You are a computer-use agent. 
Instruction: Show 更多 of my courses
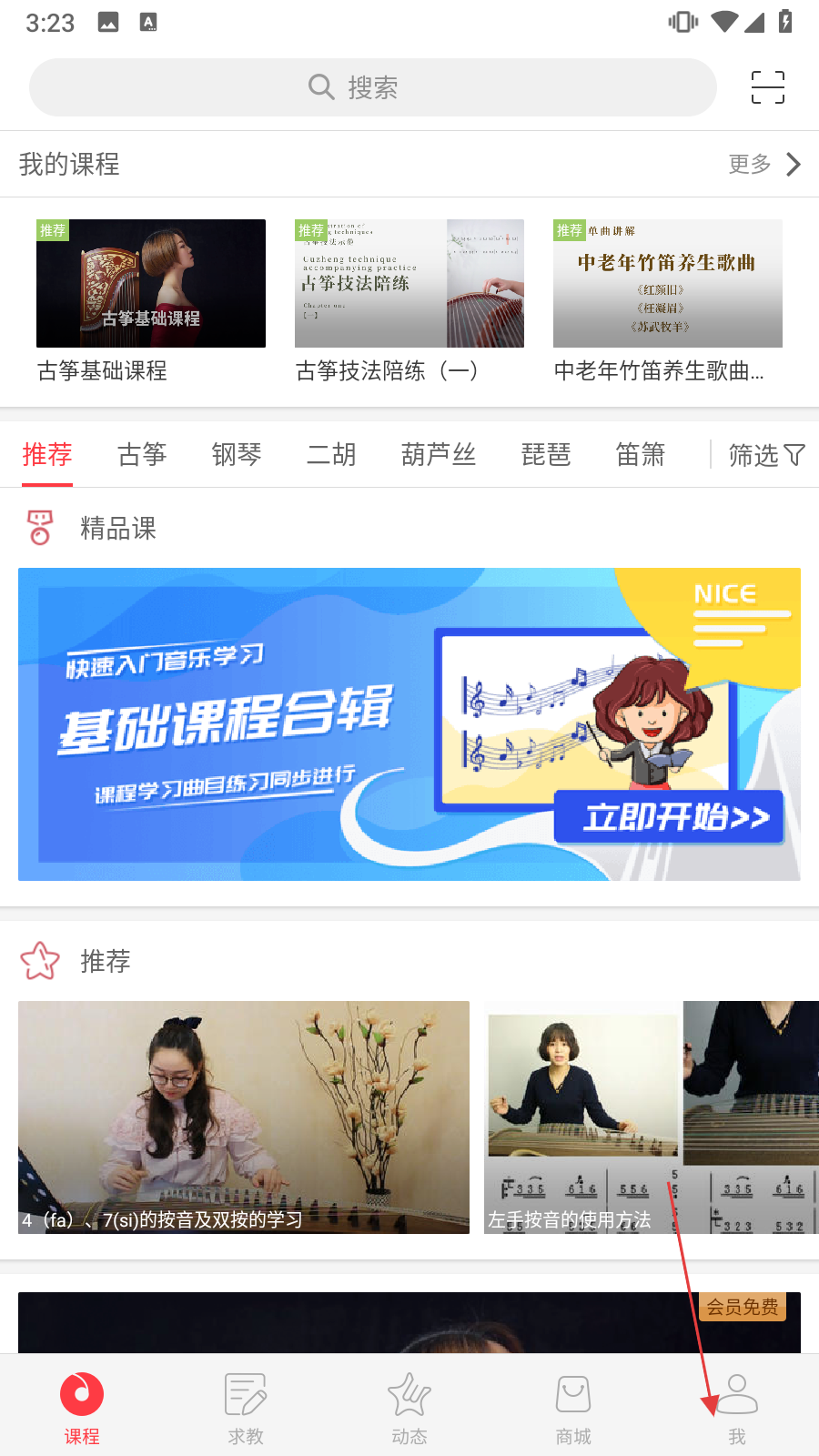click(x=763, y=164)
